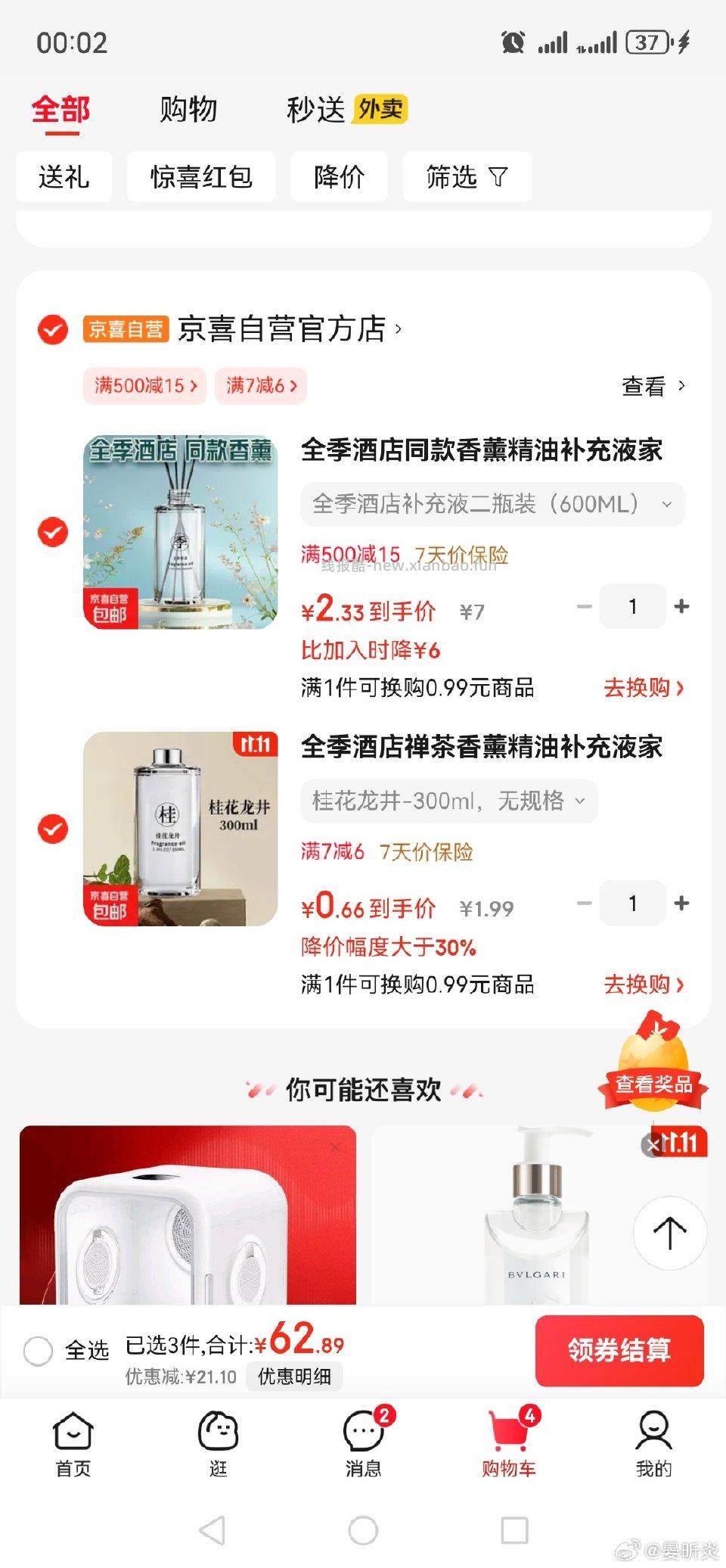Open the 桂花龙井-300ml spec selector
This screenshot has width=726, height=1568.
click(x=448, y=801)
